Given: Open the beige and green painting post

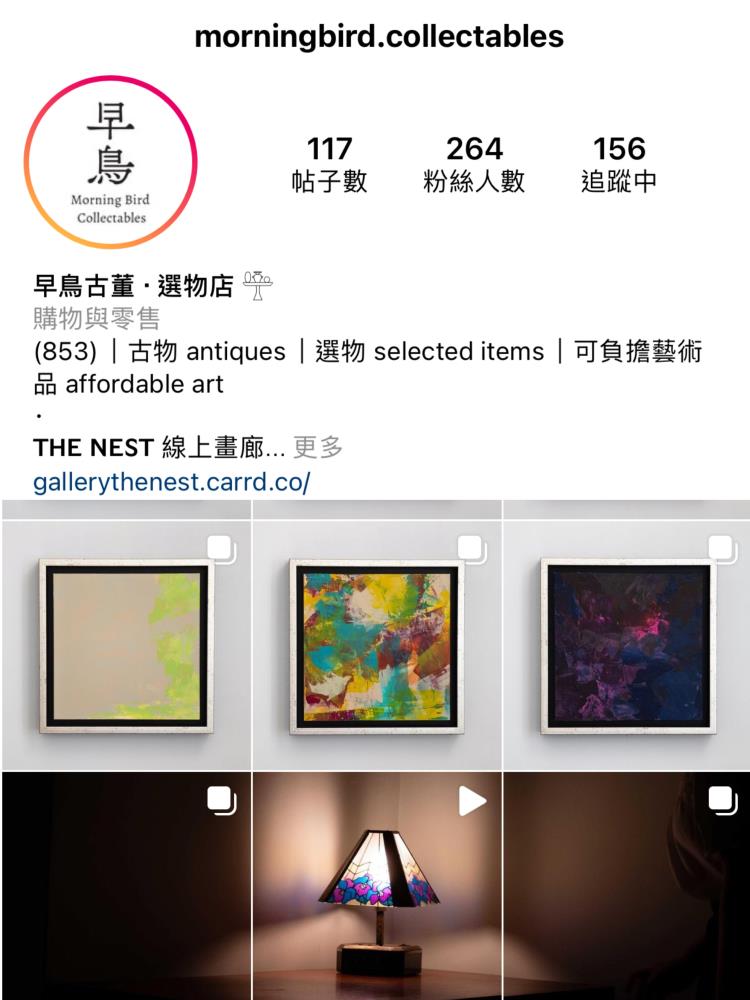Looking at the screenshot, I should (x=126, y=646).
